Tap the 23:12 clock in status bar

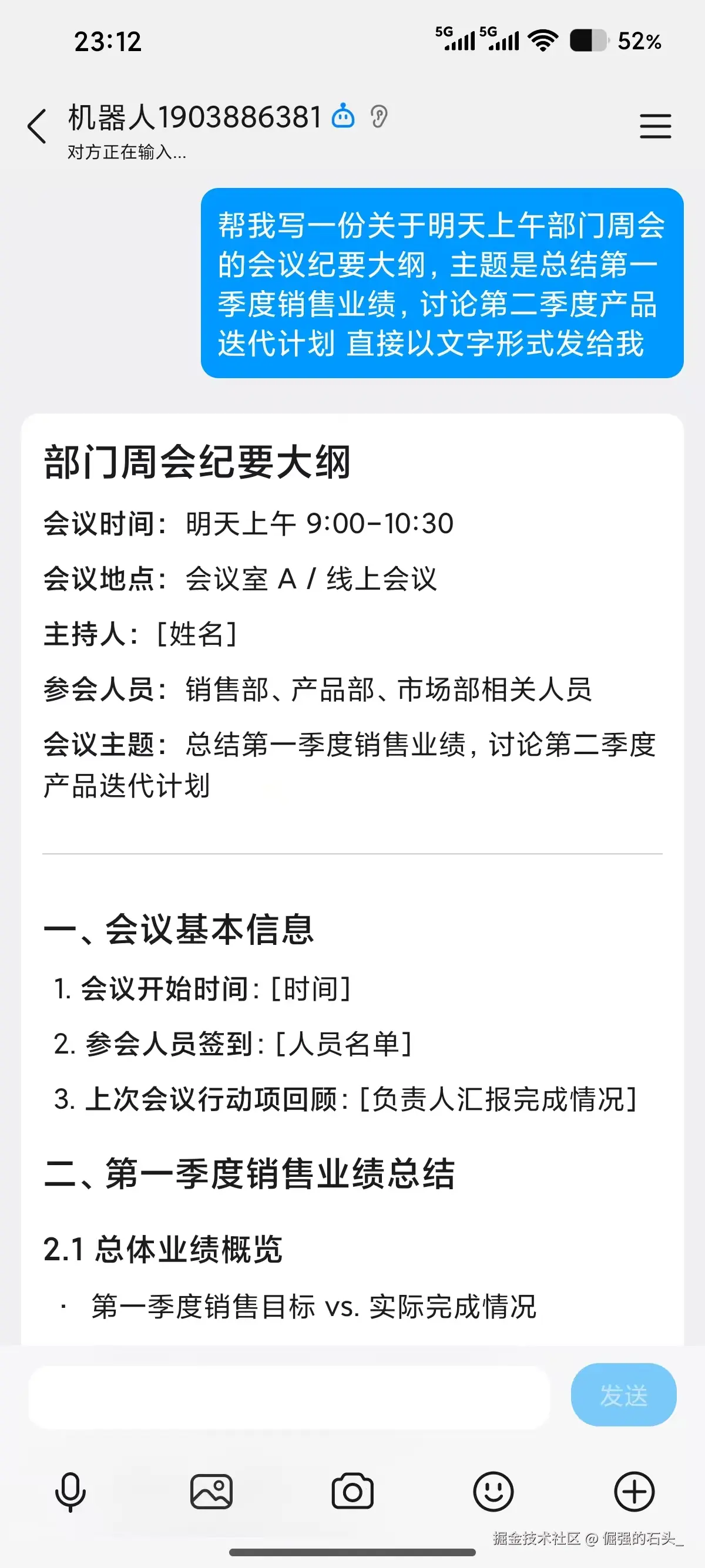108,40
